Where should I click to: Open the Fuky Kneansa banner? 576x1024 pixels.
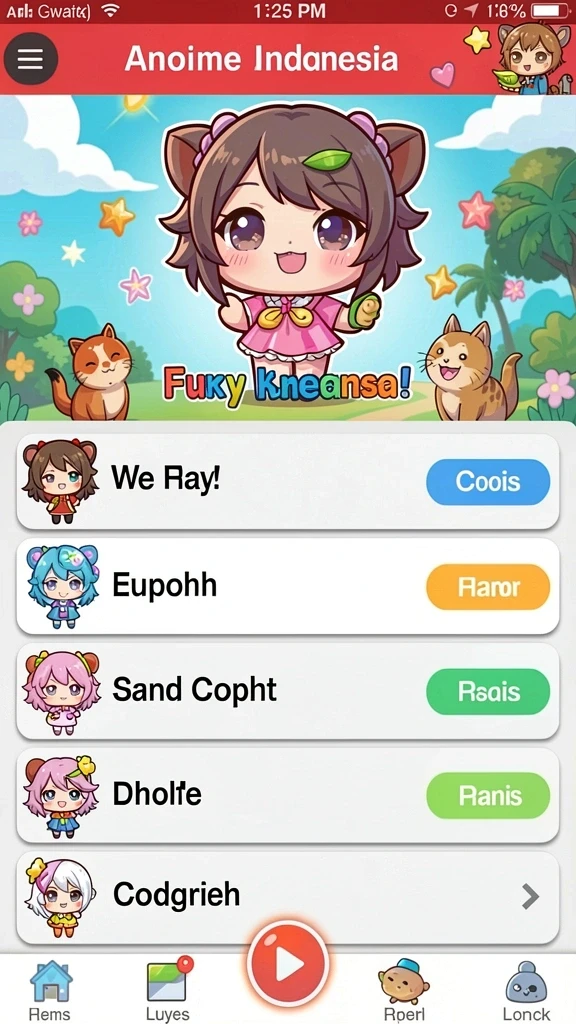[x=288, y=259]
